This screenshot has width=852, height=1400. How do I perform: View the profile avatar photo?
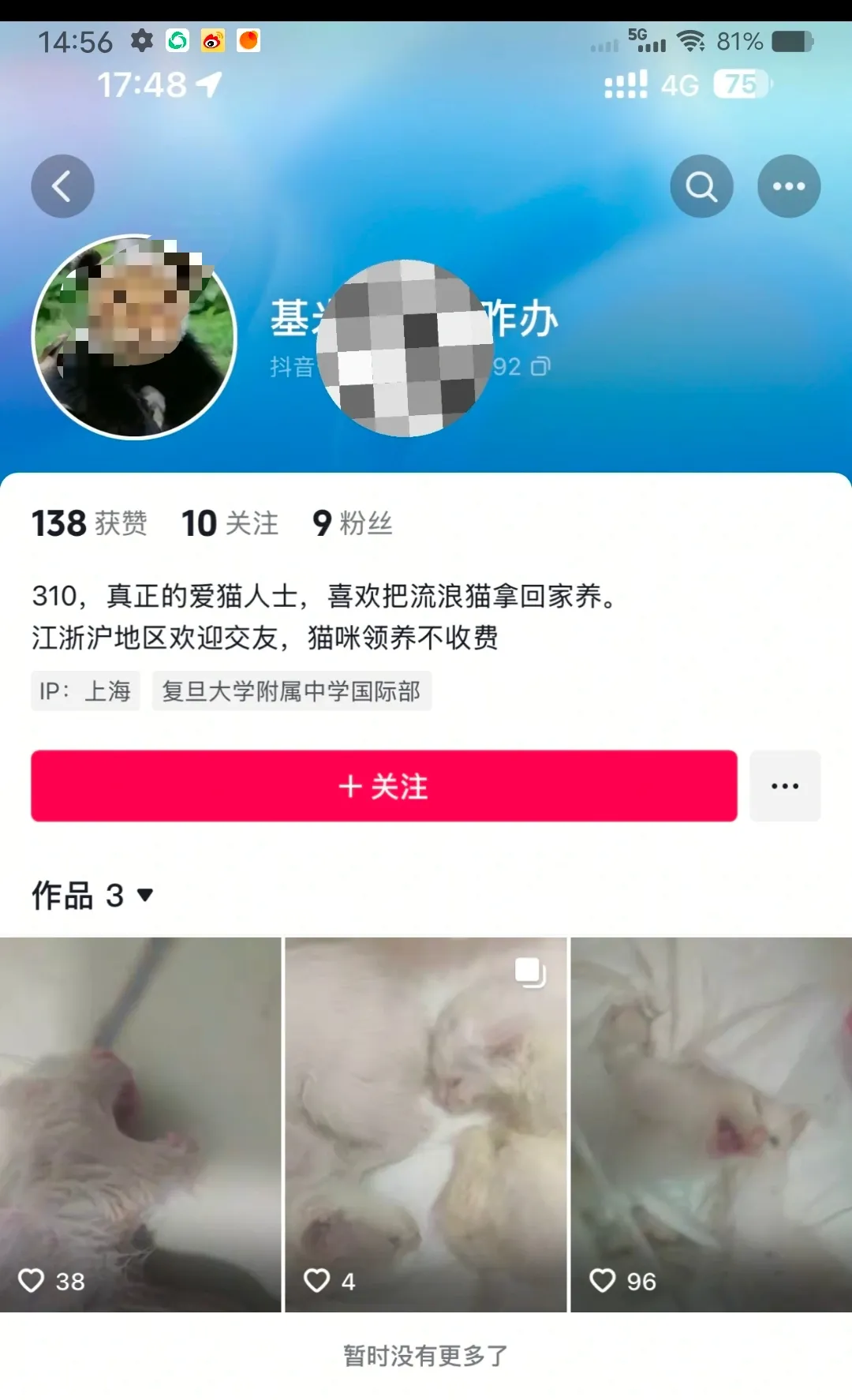[134, 337]
